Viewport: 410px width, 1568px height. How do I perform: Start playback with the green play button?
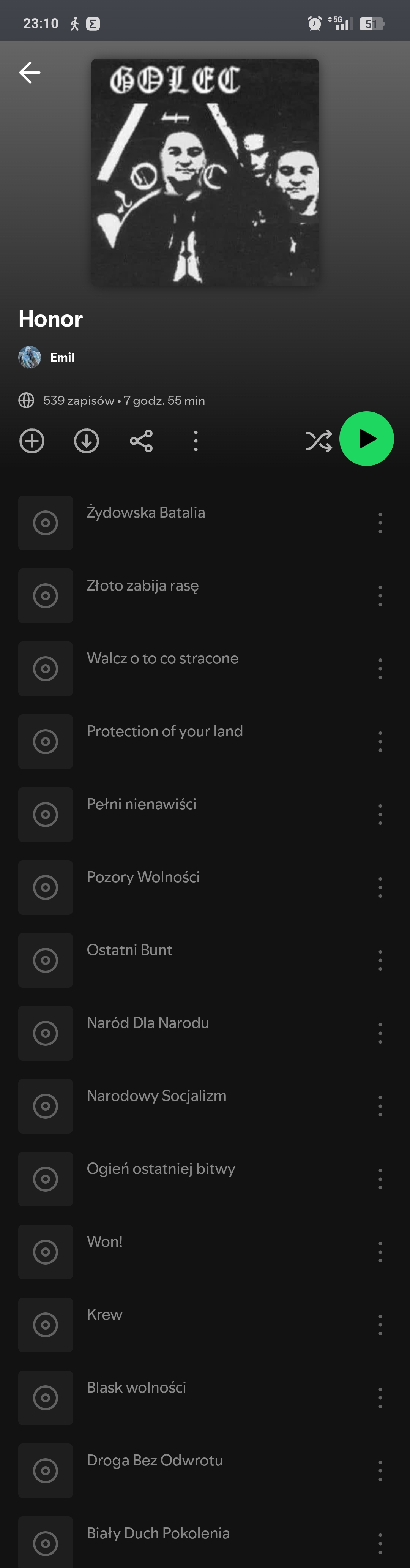click(x=366, y=439)
